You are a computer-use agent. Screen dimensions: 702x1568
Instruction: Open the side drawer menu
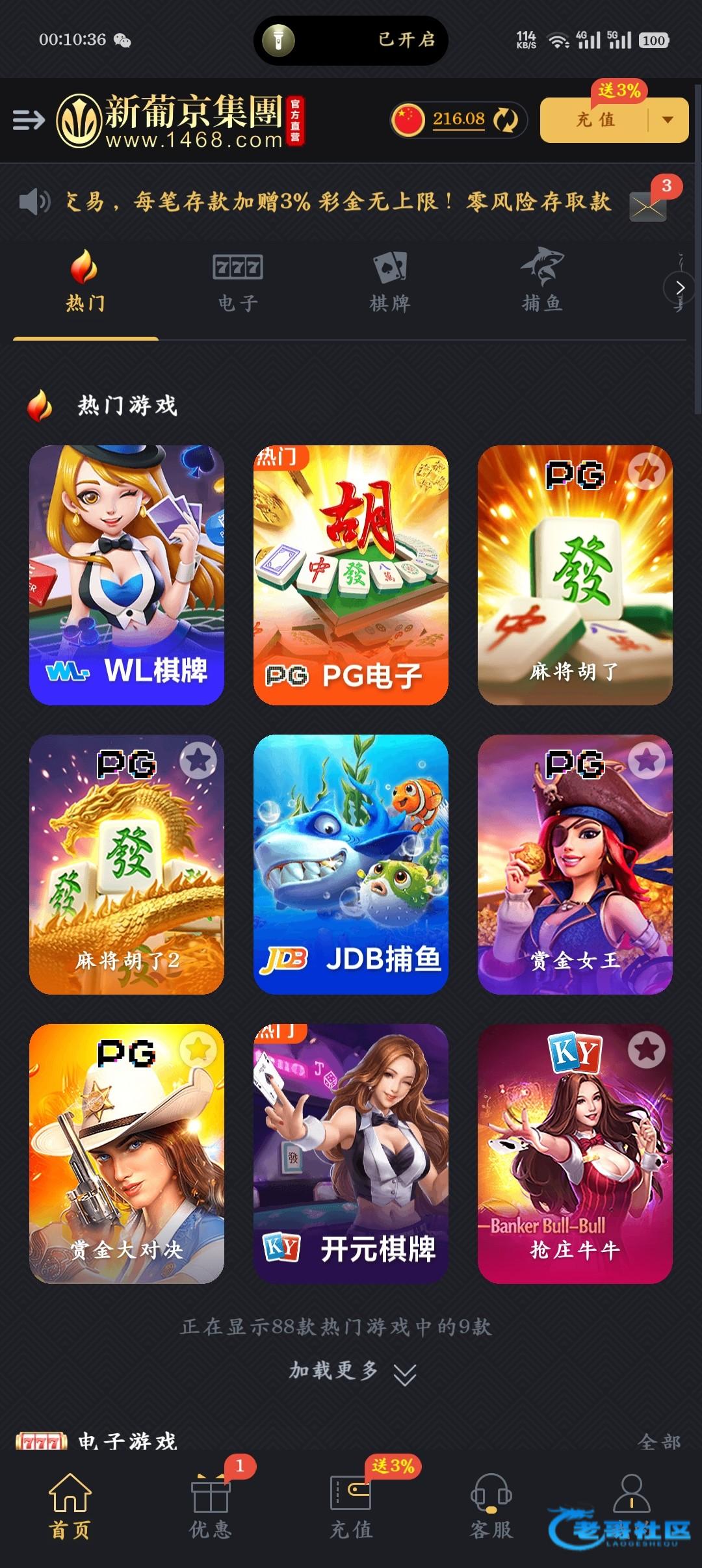[x=29, y=120]
